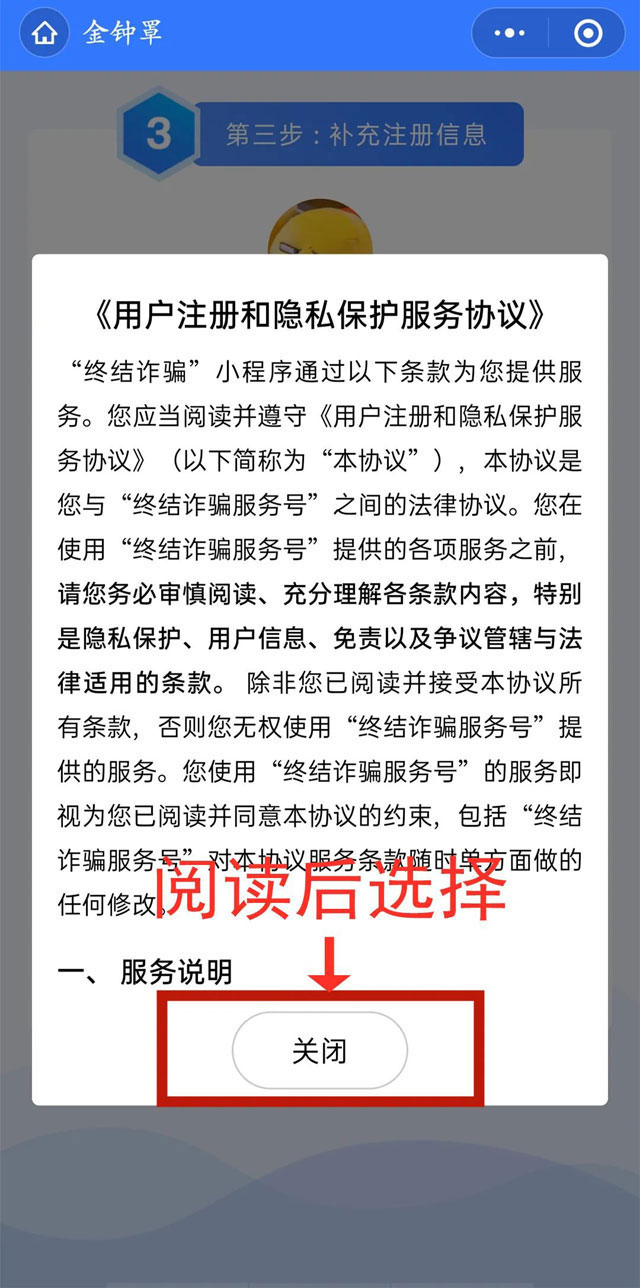640x1288 pixels.
Task: Open the mini program three-dot menu
Action: coord(509,33)
